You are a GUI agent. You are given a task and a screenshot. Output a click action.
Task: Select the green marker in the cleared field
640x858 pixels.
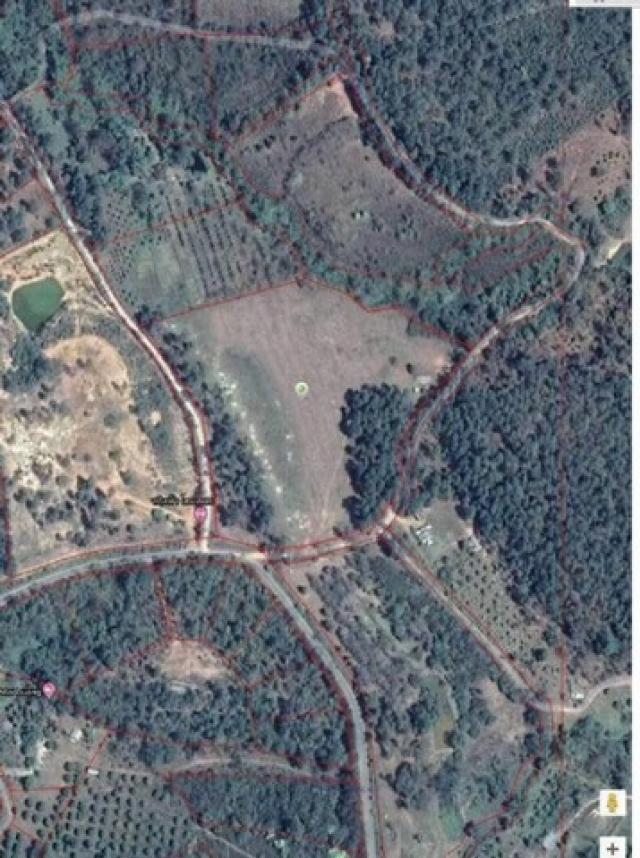pos(301,387)
